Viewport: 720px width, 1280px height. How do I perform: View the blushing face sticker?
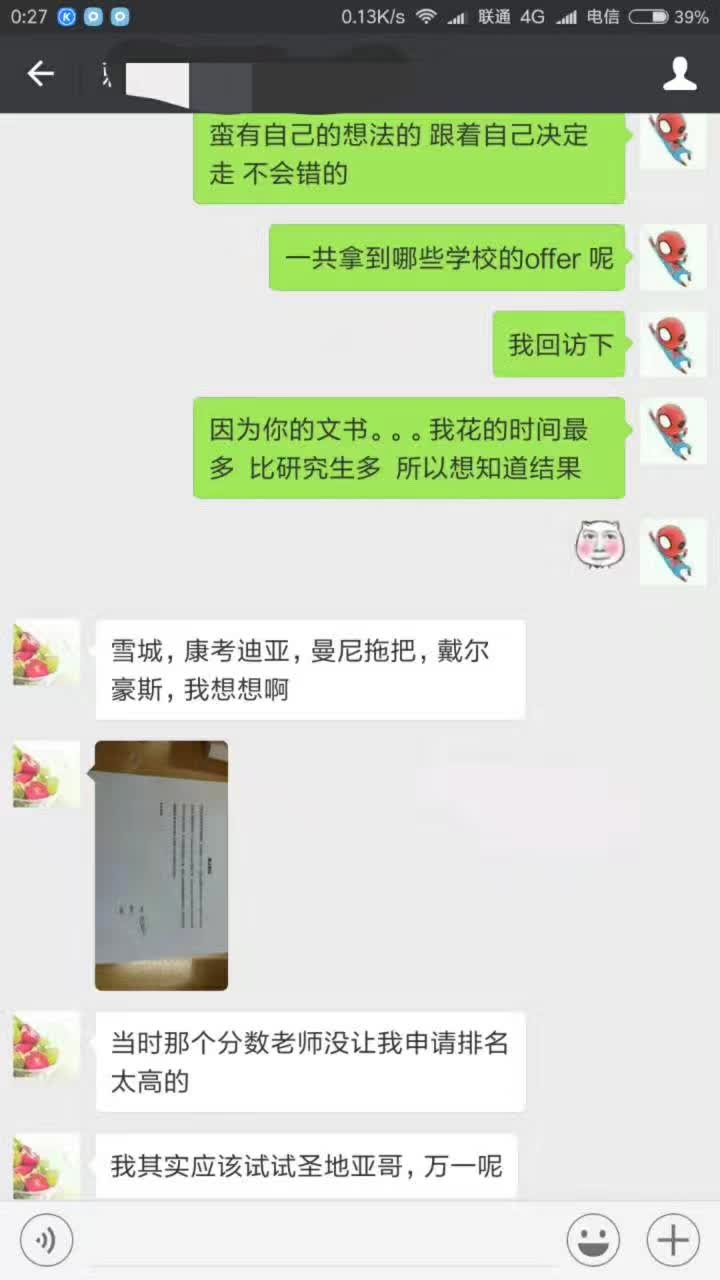click(599, 545)
